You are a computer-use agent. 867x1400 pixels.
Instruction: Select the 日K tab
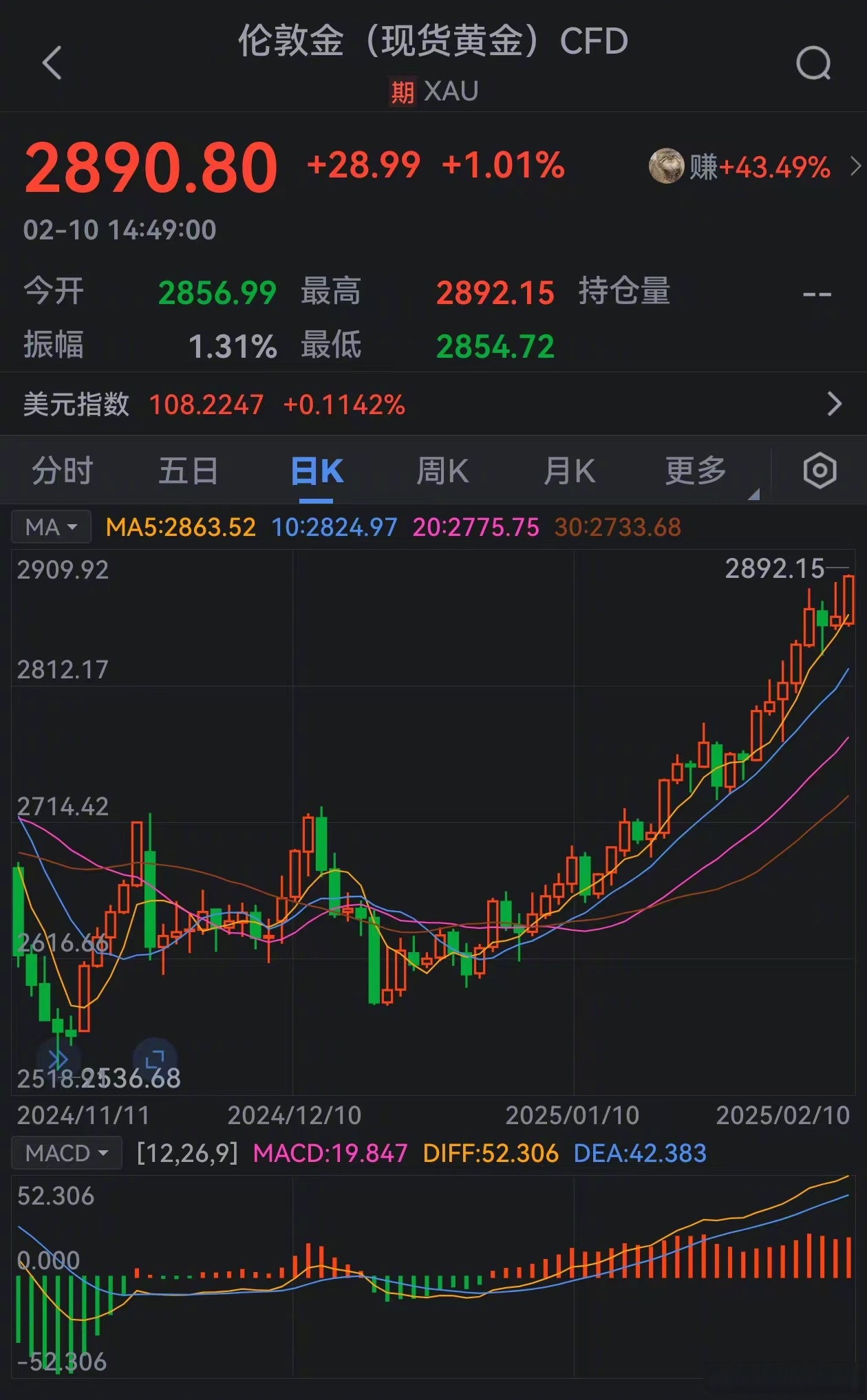317,471
